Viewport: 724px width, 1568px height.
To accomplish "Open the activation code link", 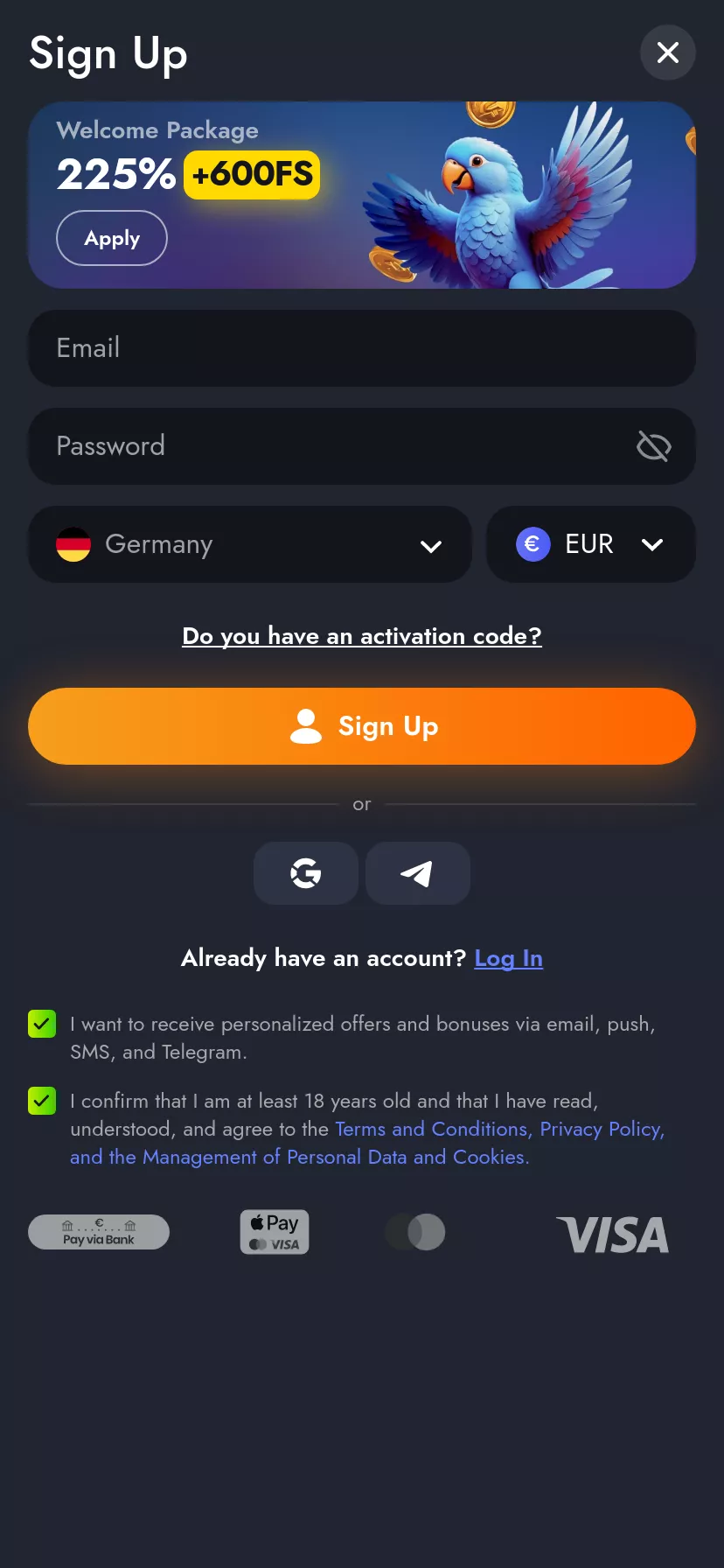I will (x=361, y=636).
